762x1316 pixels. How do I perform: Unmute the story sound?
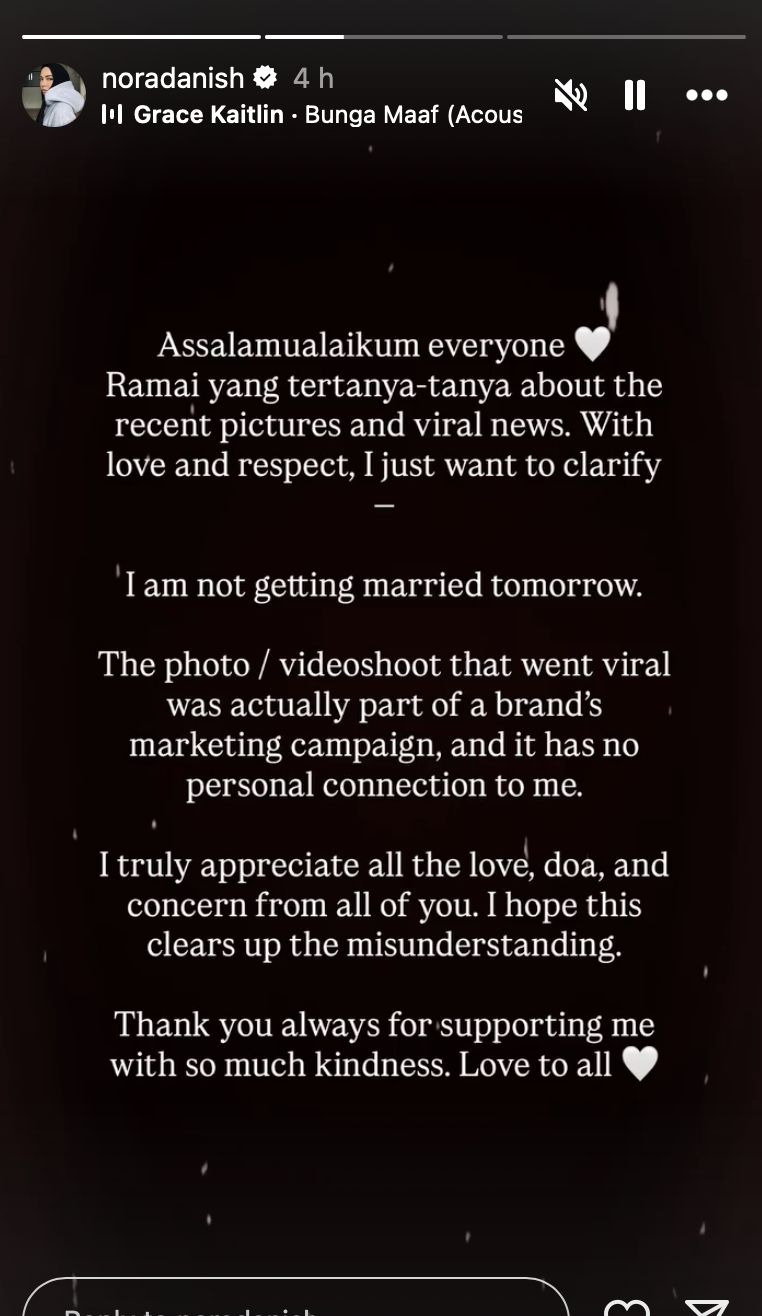pos(571,95)
